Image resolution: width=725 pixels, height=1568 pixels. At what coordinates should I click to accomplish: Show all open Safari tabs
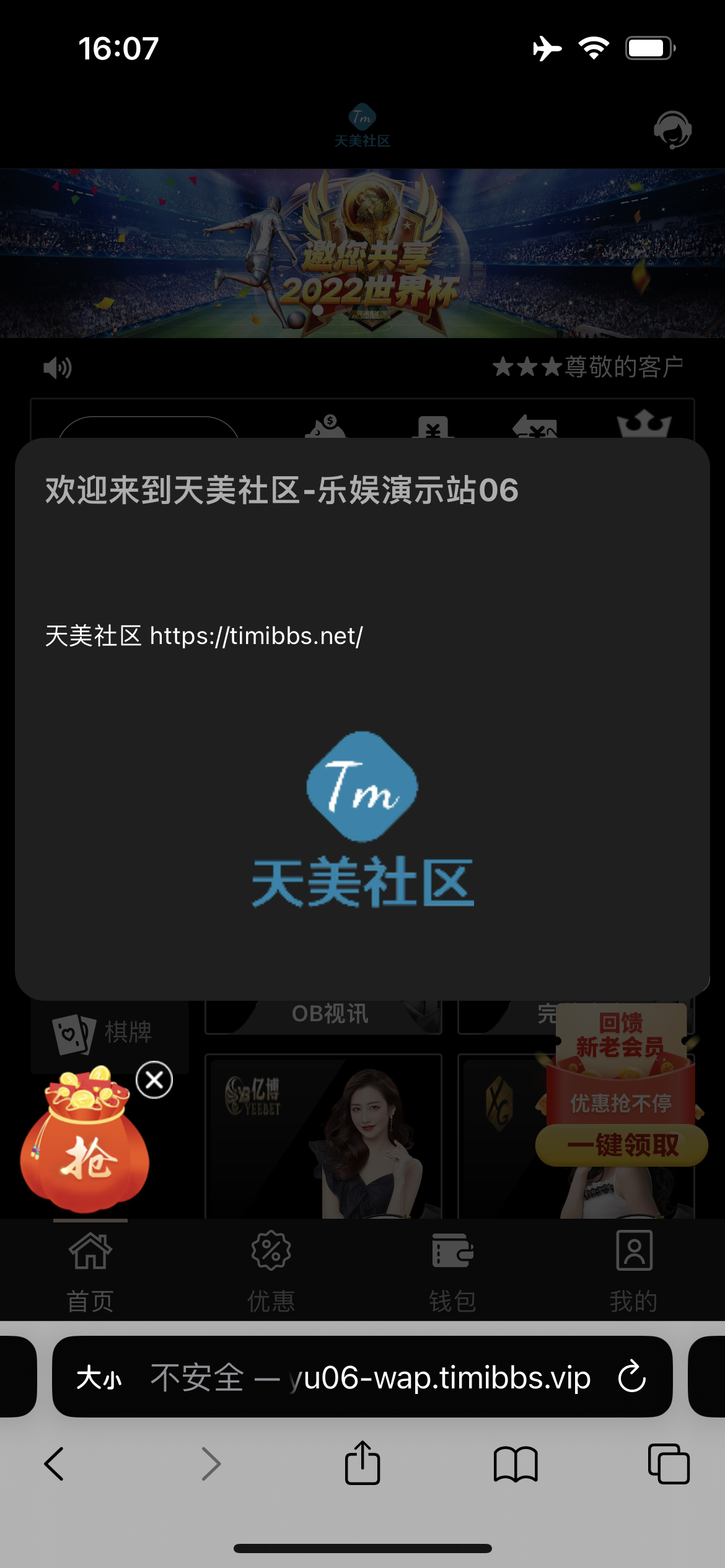pos(669,1464)
